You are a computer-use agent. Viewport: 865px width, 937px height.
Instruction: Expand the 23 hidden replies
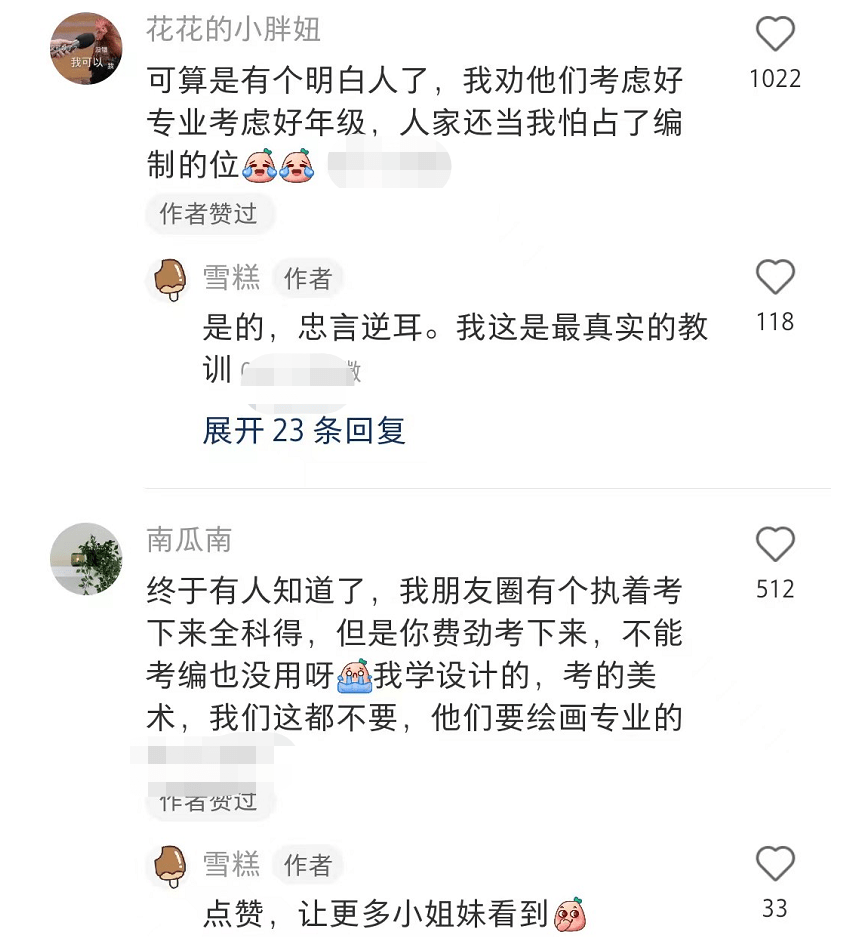coord(304,431)
